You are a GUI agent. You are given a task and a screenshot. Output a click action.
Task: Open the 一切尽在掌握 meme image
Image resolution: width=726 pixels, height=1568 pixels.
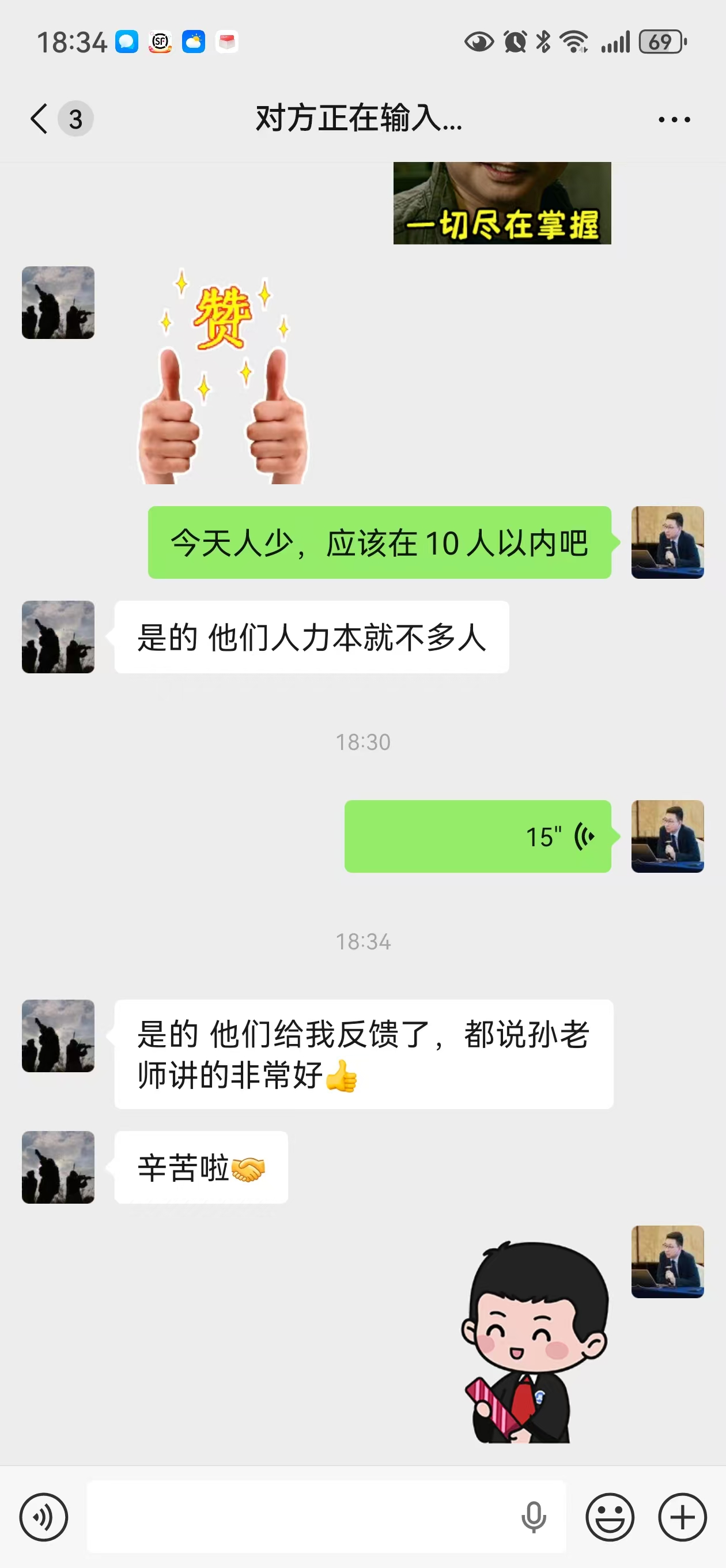502,204
